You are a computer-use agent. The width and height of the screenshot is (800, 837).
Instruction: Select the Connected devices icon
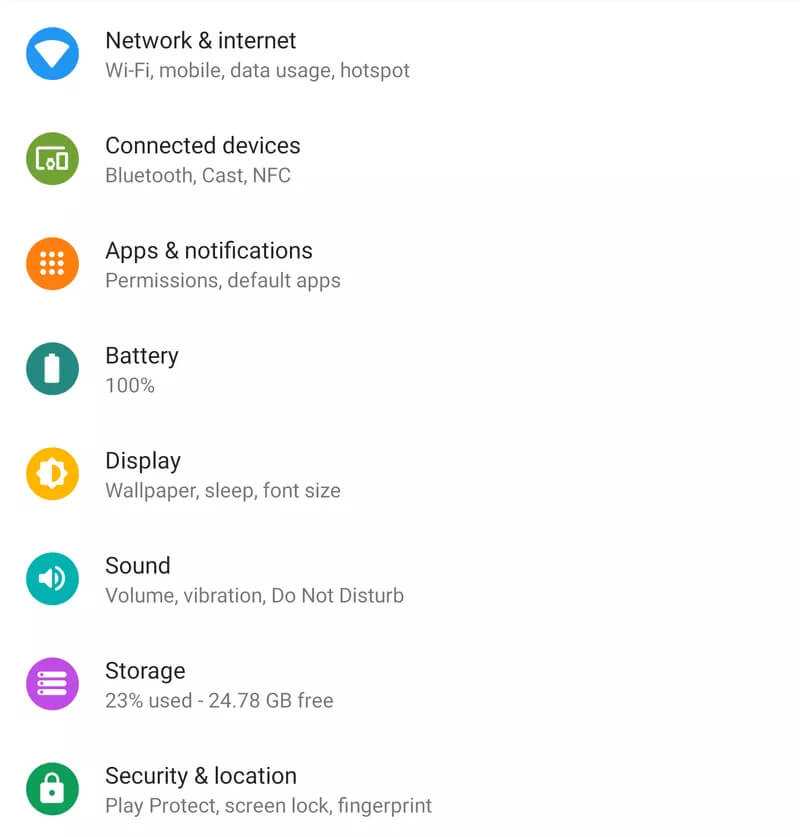(x=51, y=159)
